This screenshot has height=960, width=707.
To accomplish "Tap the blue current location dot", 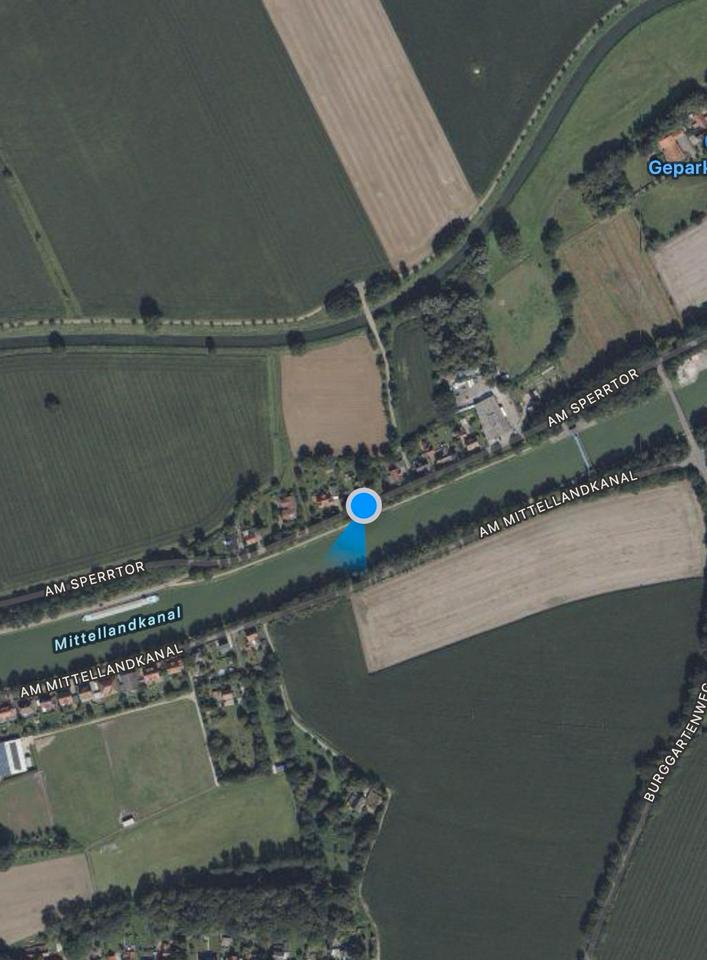I will coord(363,506).
